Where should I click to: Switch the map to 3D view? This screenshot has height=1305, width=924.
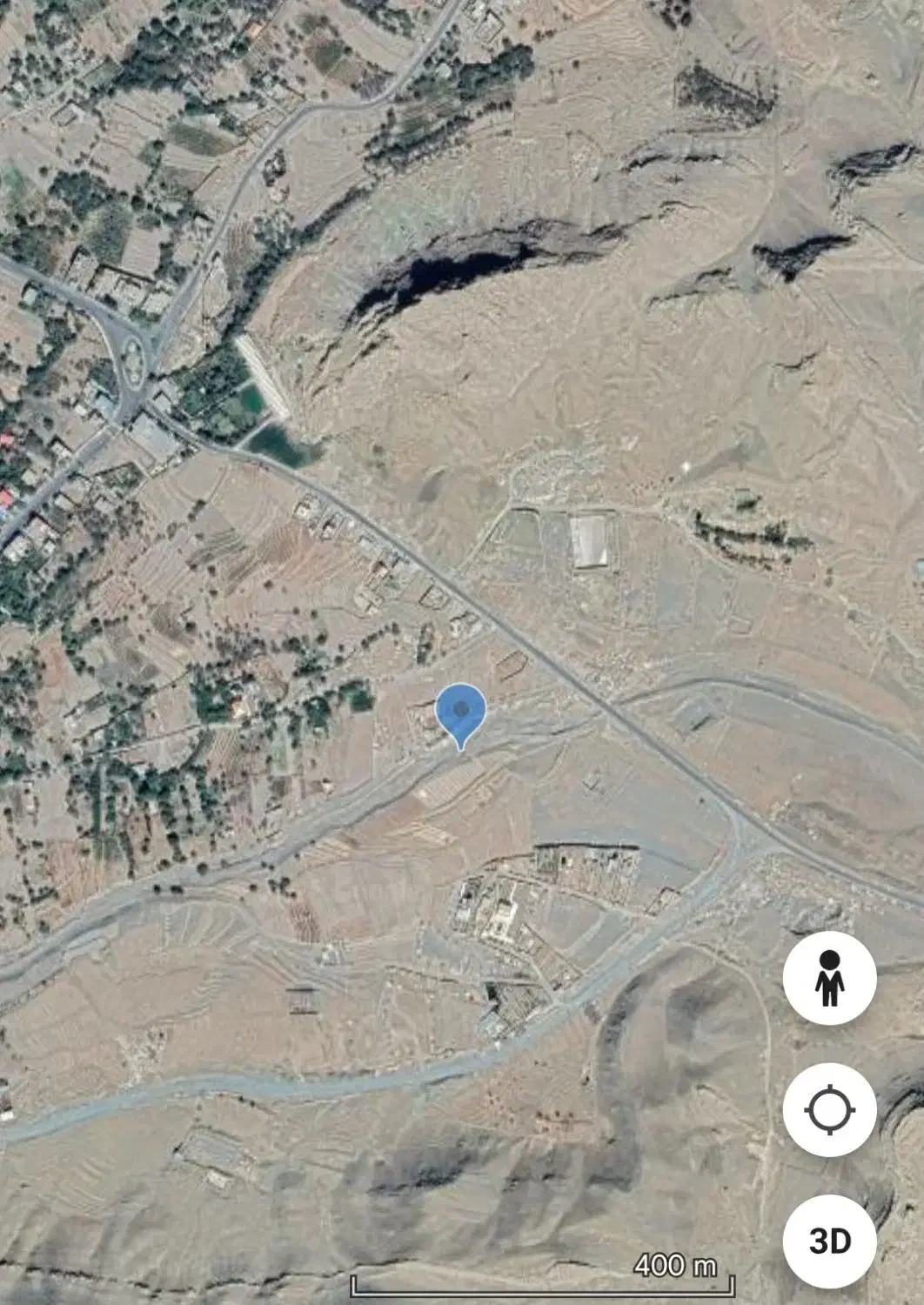829,1241
